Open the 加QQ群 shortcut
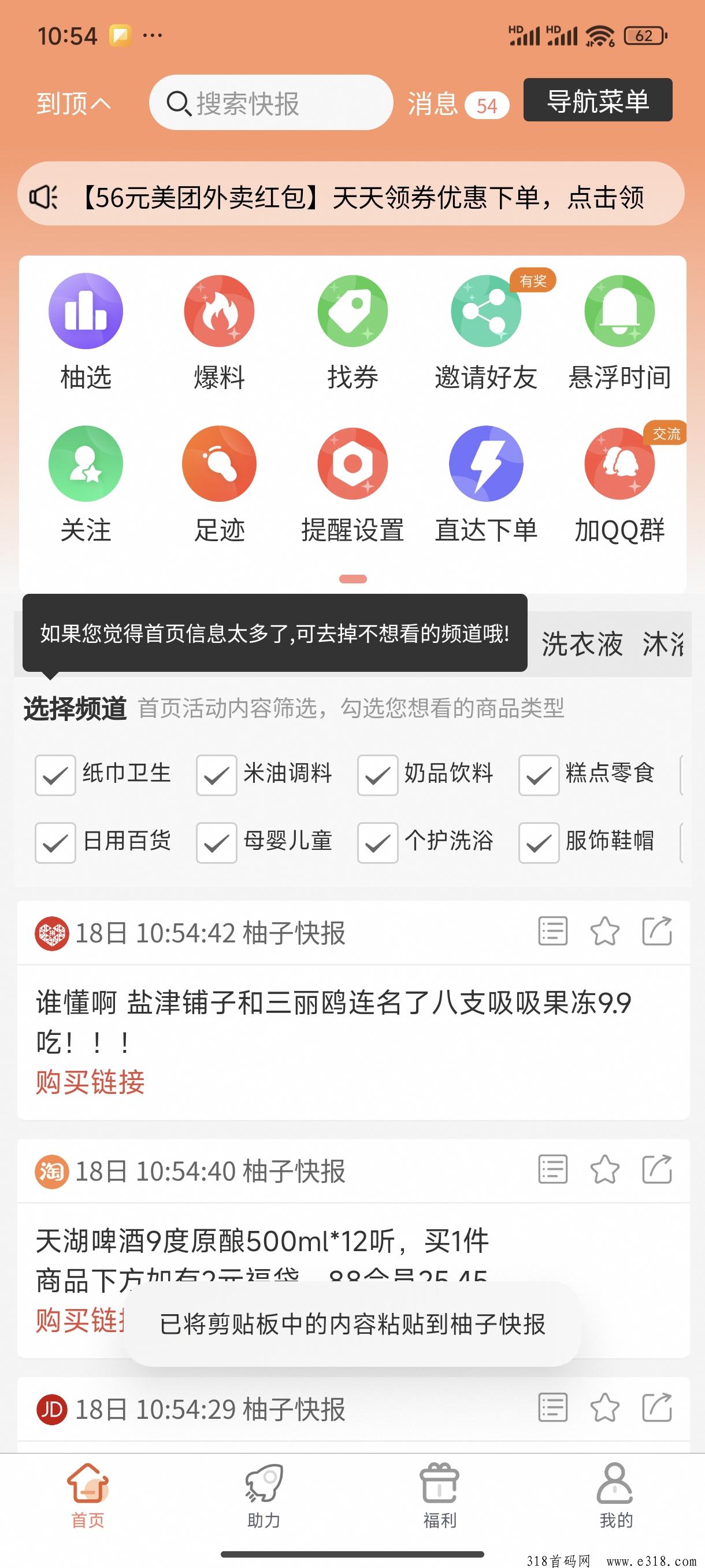This screenshot has width=705, height=1568. tap(620, 486)
